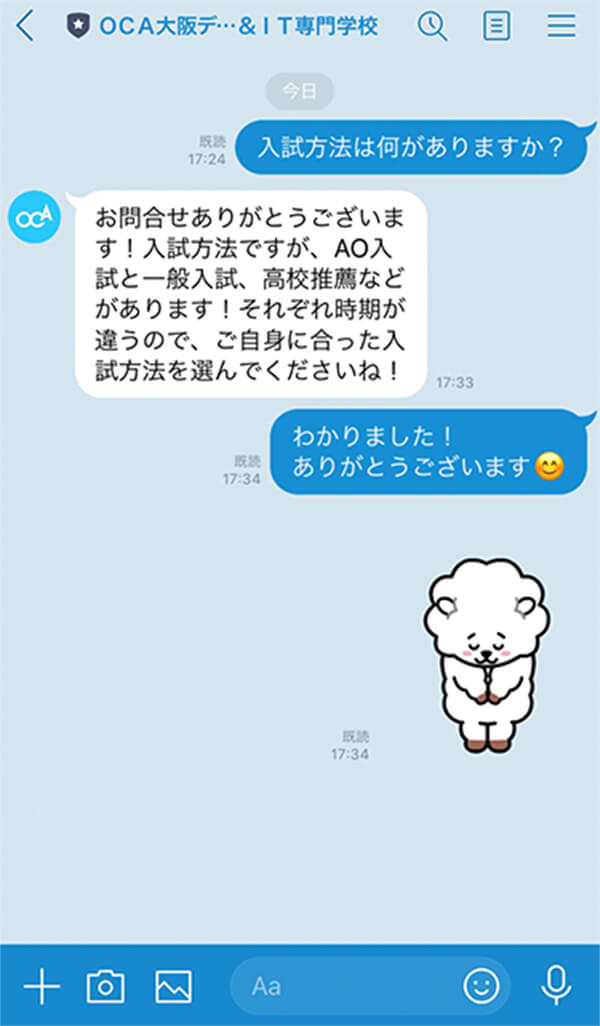Pick a photo from the gallery icon
The height and width of the screenshot is (1026, 600).
[173, 986]
